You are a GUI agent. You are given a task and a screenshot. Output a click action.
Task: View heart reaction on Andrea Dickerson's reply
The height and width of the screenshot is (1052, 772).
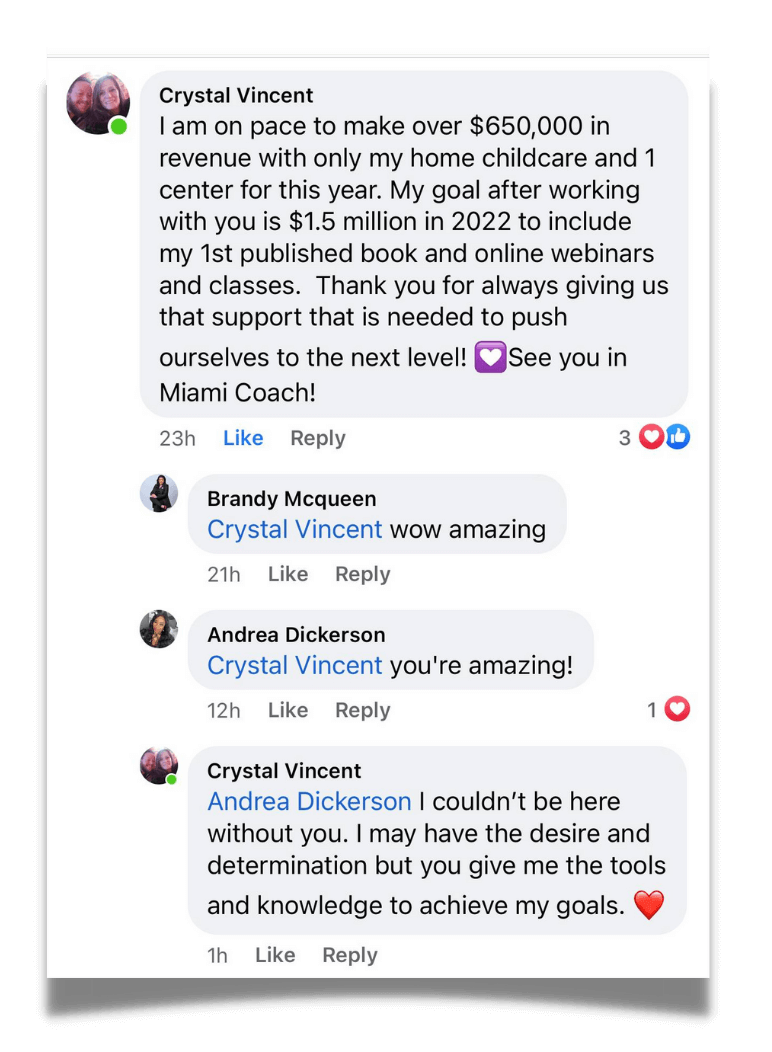point(677,710)
